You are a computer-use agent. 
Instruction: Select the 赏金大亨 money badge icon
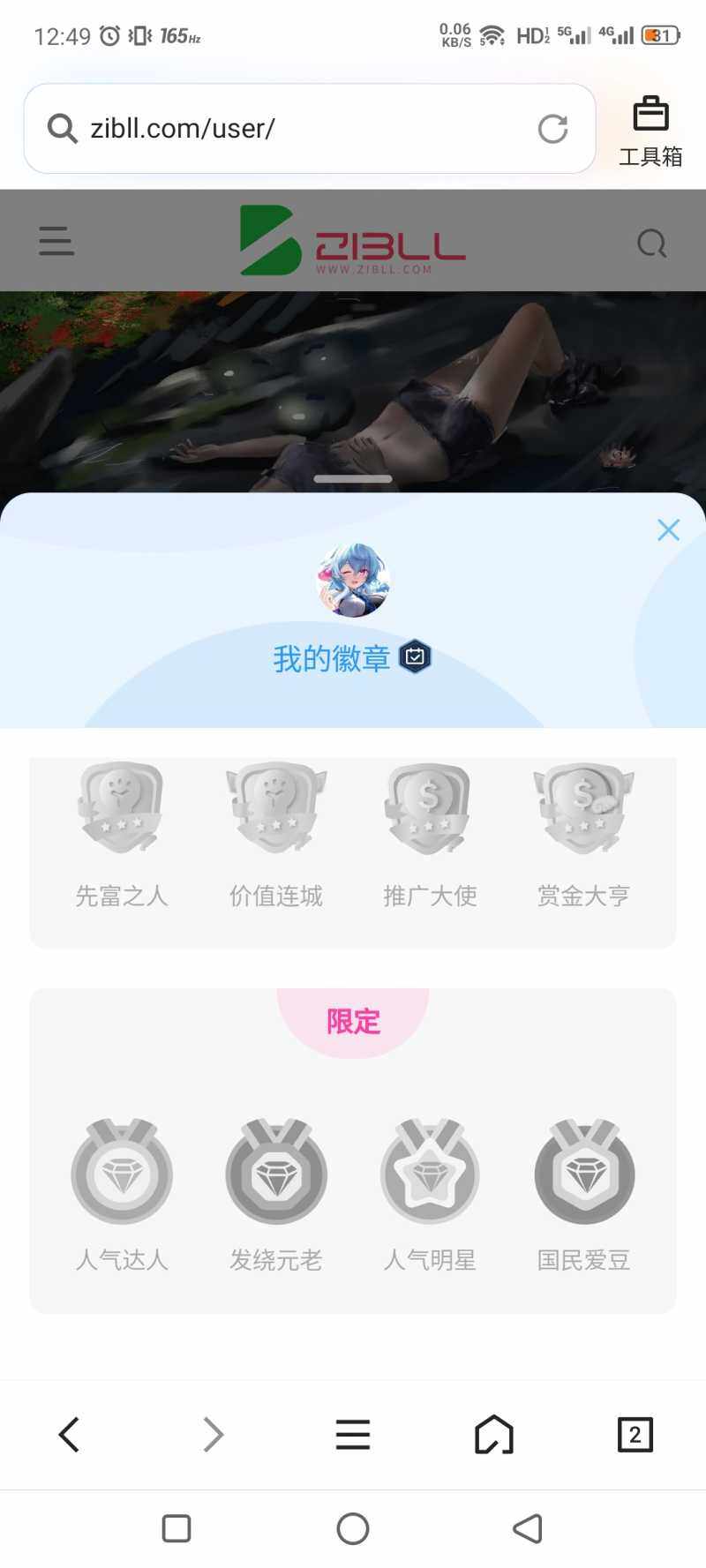click(x=584, y=807)
